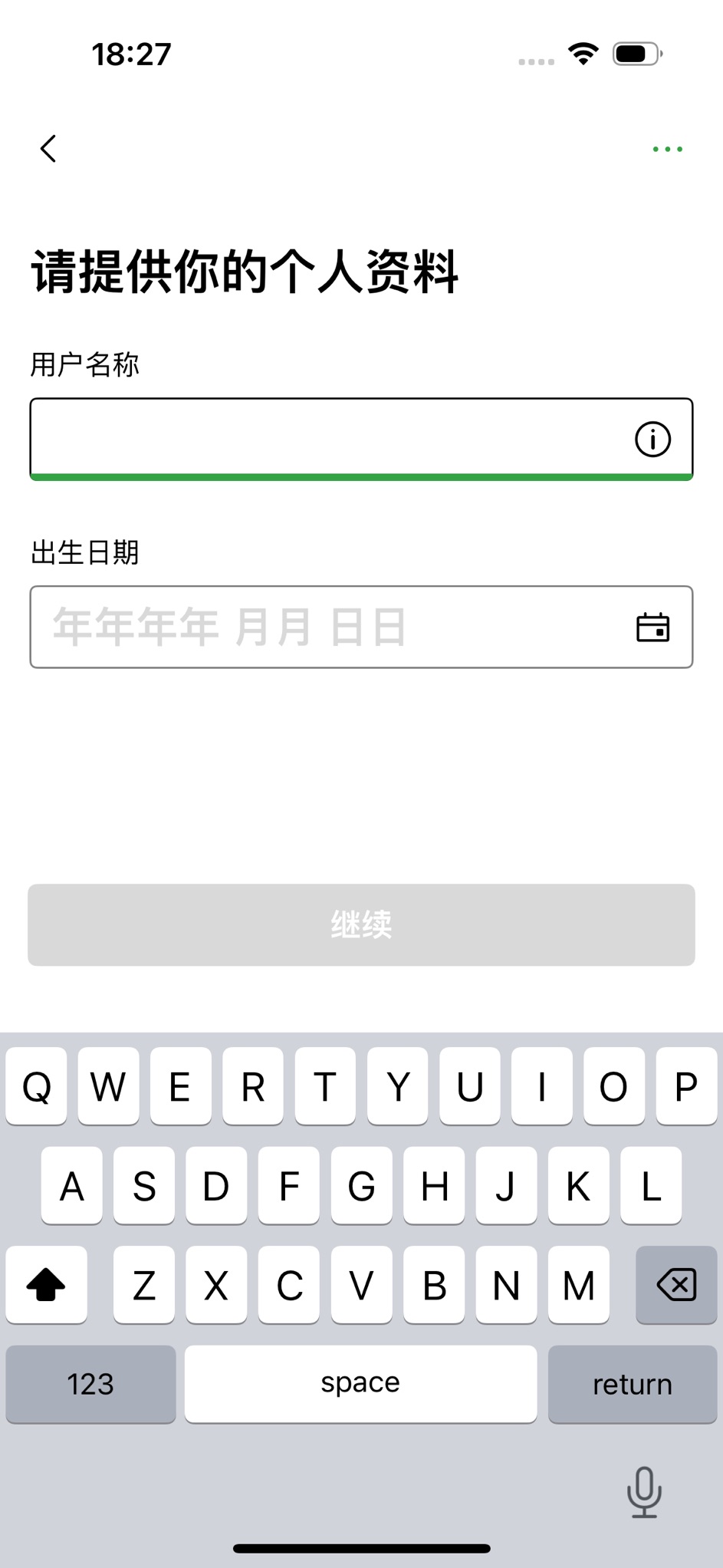The height and width of the screenshot is (1568, 723).
Task: Show username info via the info icon
Action: (652, 440)
